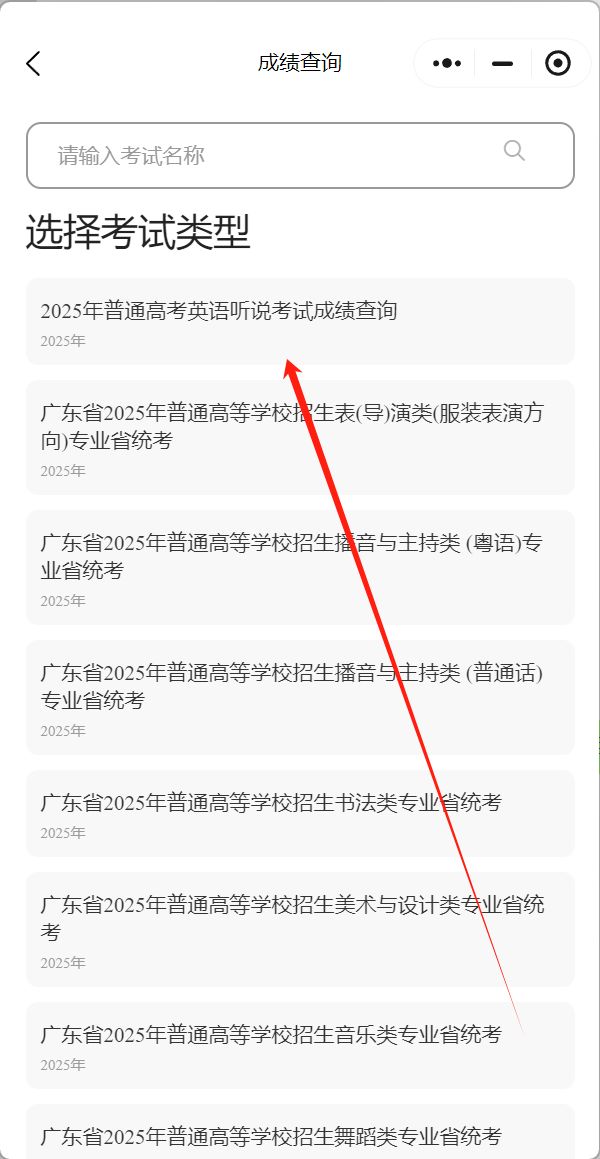Minimize the mini program with the dash
This screenshot has width=600, height=1159.
pyautogui.click(x=502, y=64)
